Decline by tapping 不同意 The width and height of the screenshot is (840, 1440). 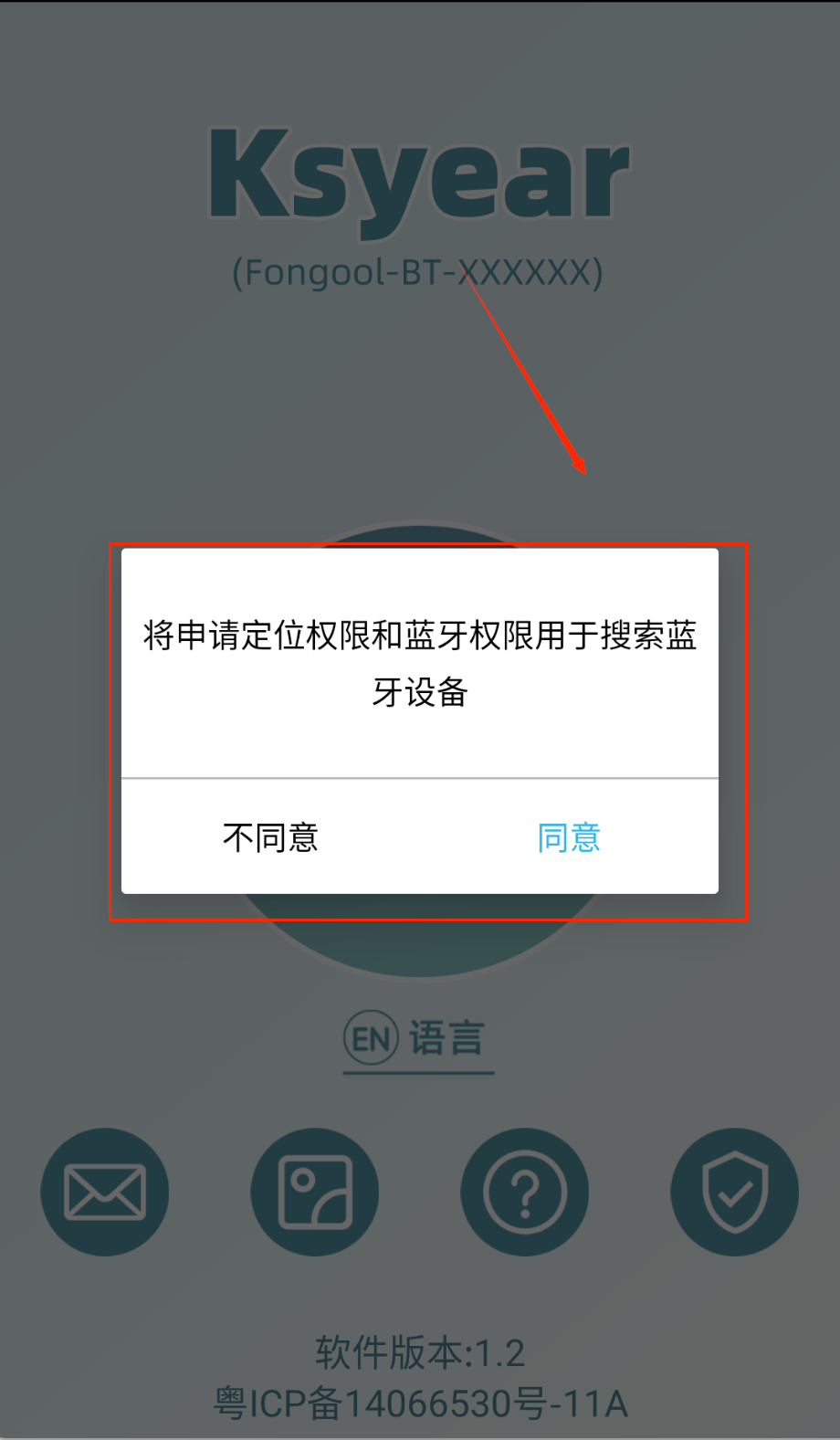(x=270, y=837)
